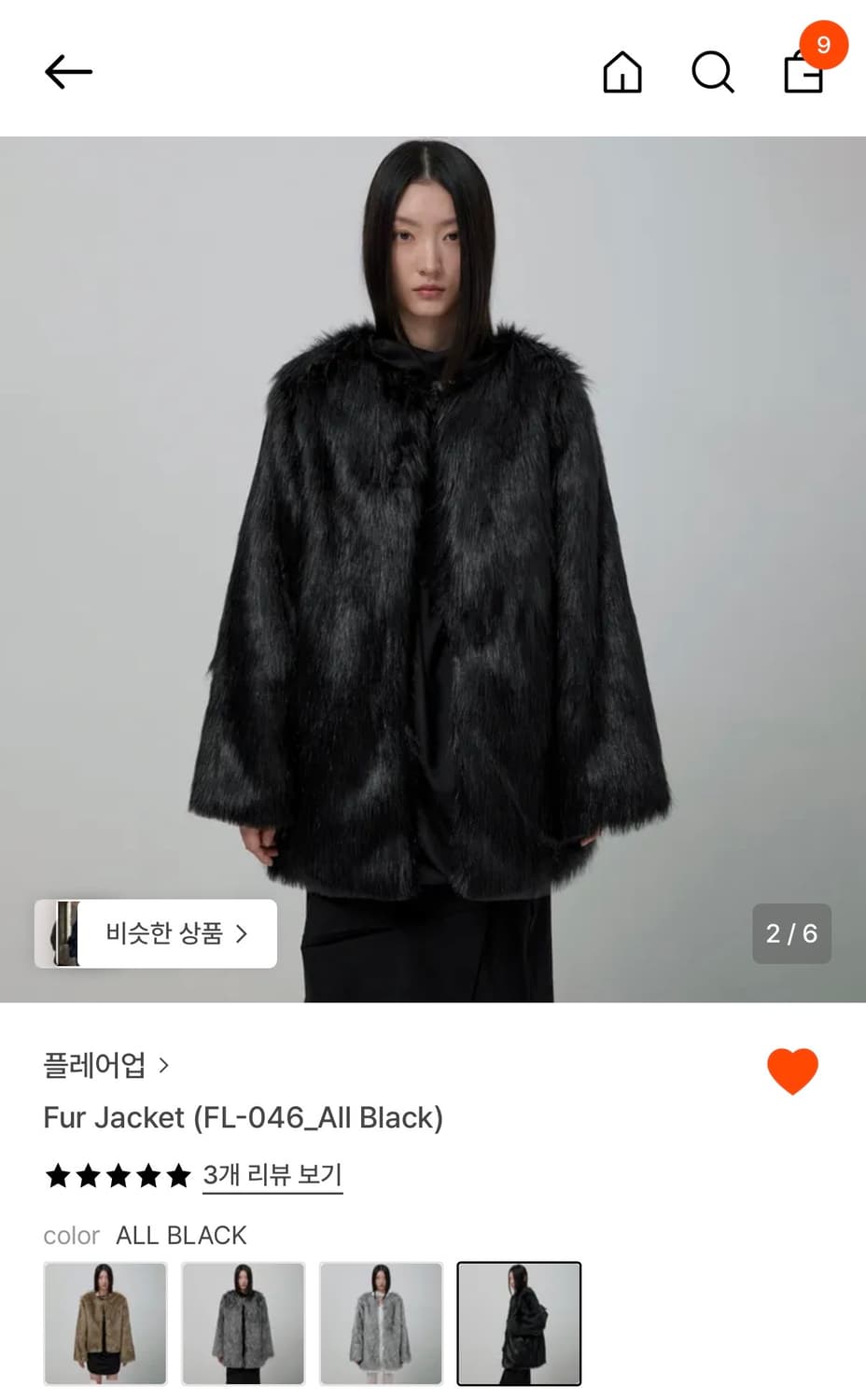The width and height of the screenshot is (866, 1400).
Task: Select the light grey fur jacket color swatch
Action: tap(381, 1323)
